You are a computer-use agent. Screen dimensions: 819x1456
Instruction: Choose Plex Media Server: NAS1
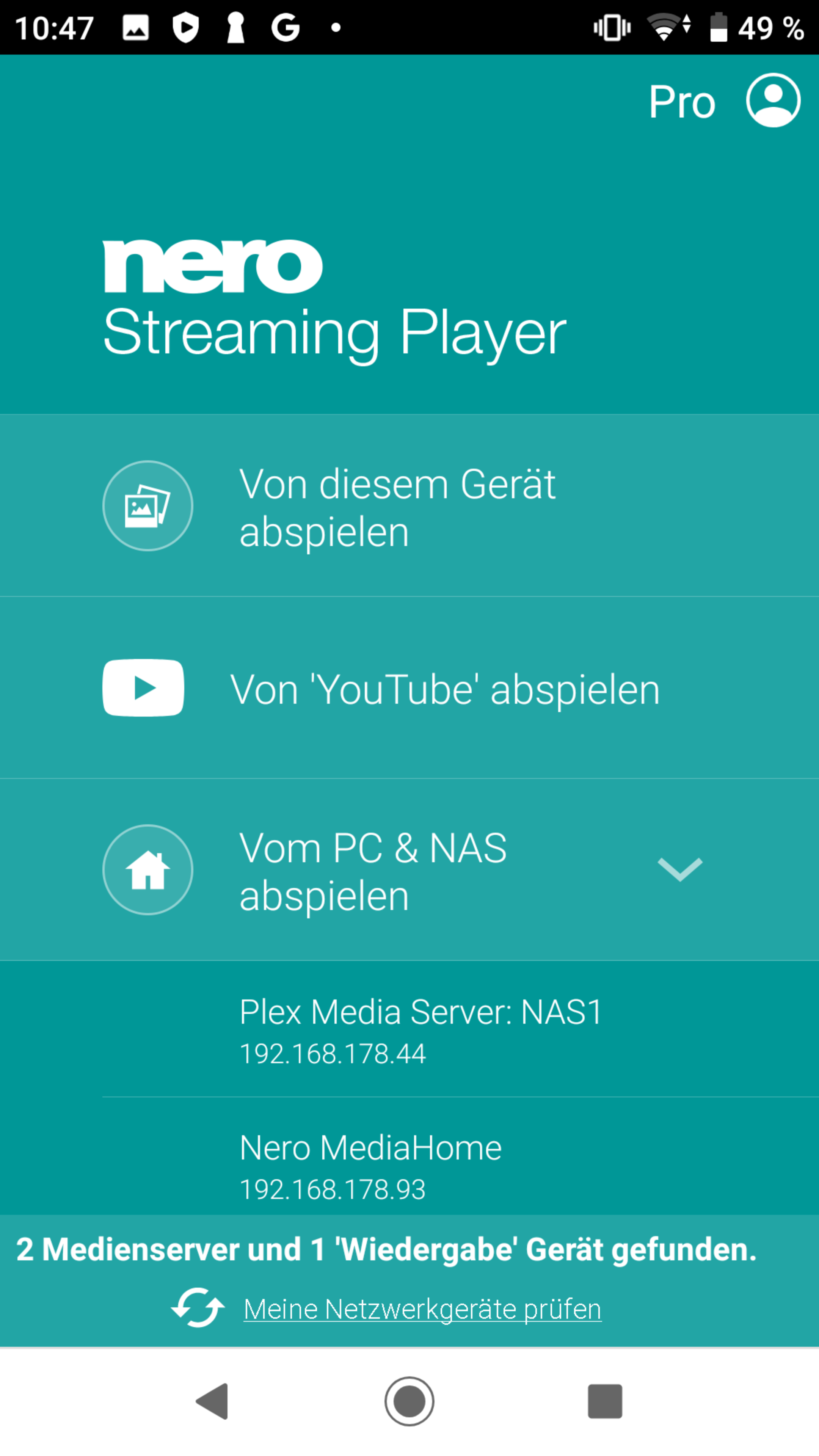pyautogui.click(x=420, y=1030)
